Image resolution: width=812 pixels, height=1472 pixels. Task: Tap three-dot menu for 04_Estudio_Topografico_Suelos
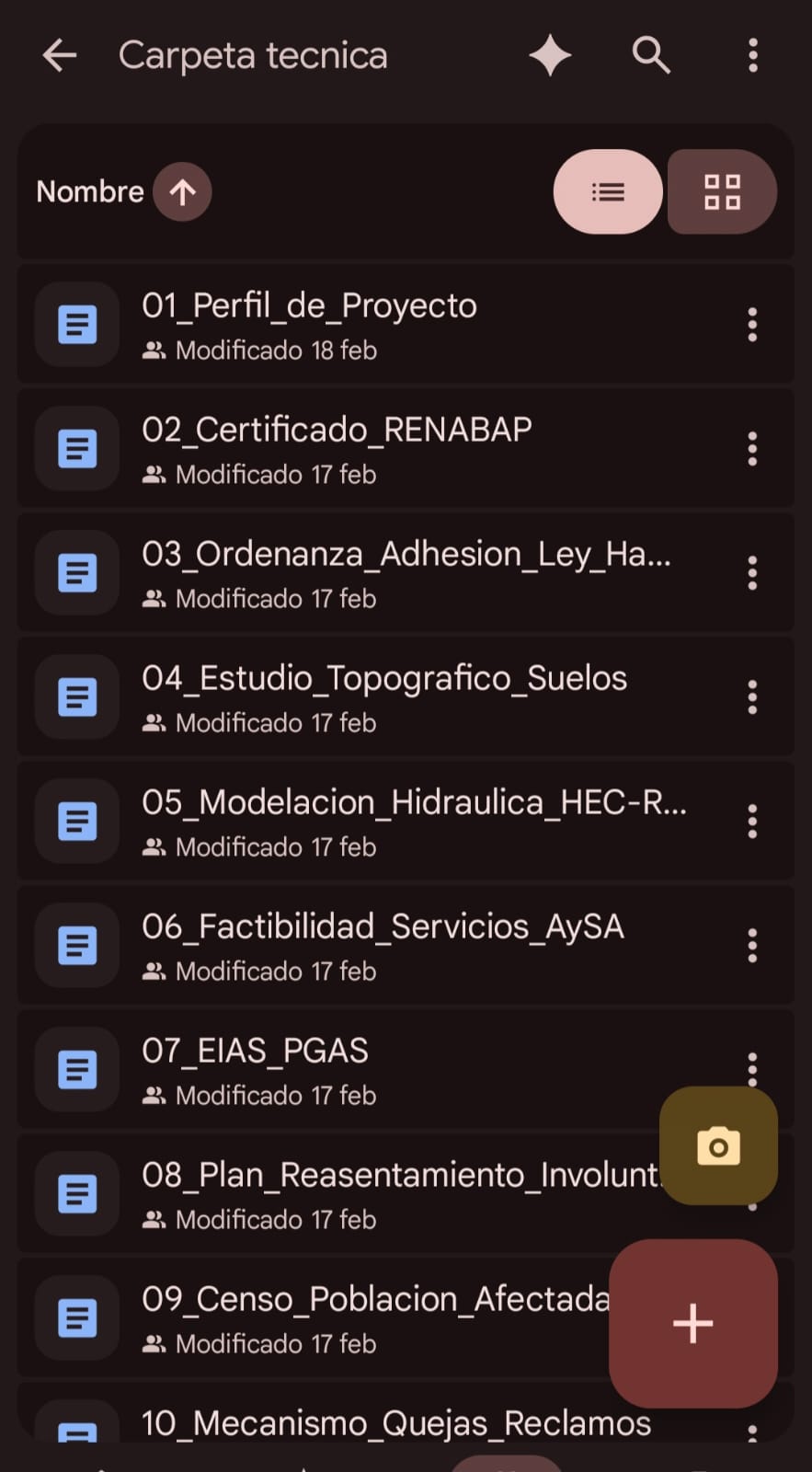752,697
